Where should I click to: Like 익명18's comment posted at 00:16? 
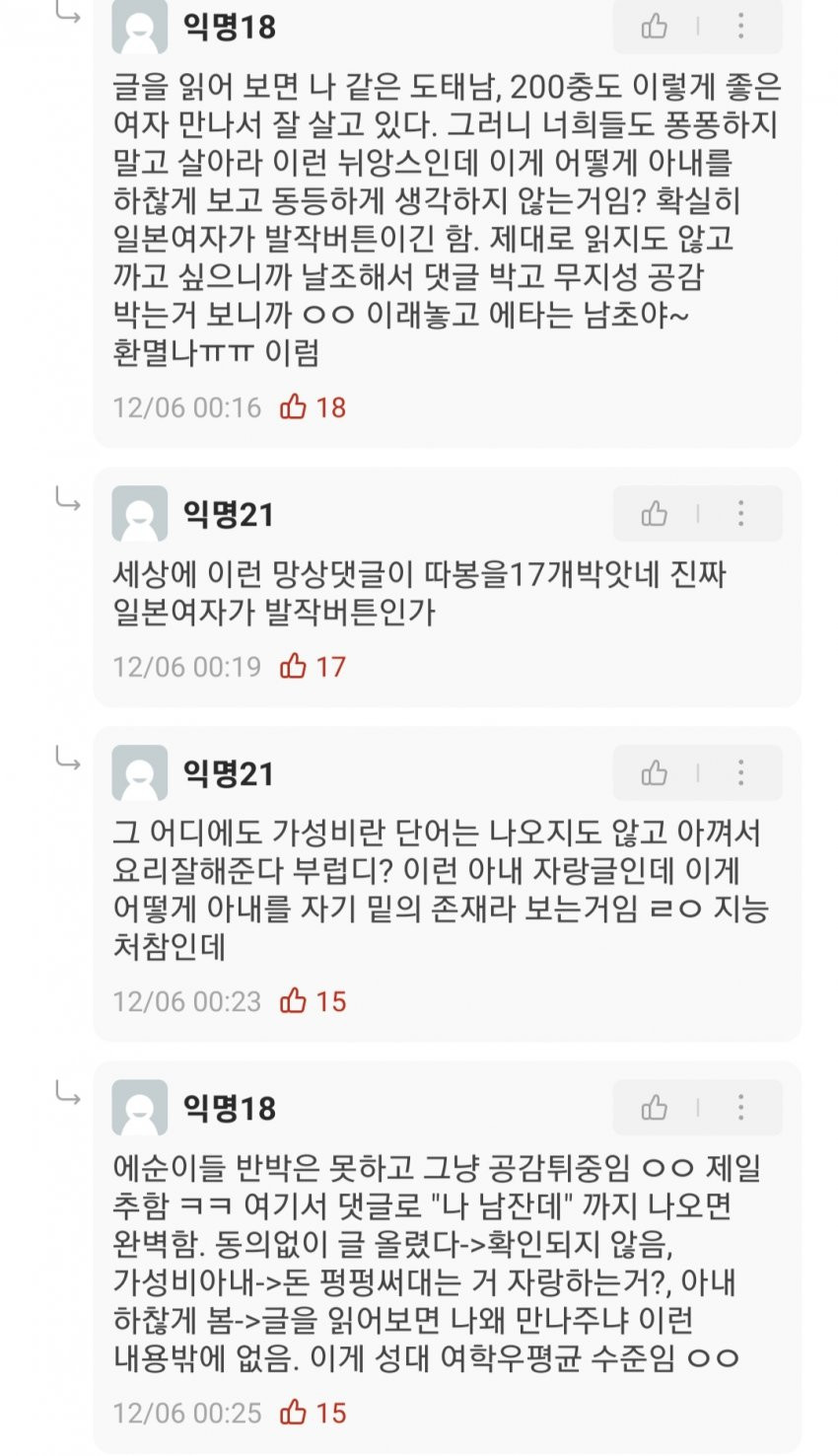pos(655,27)
